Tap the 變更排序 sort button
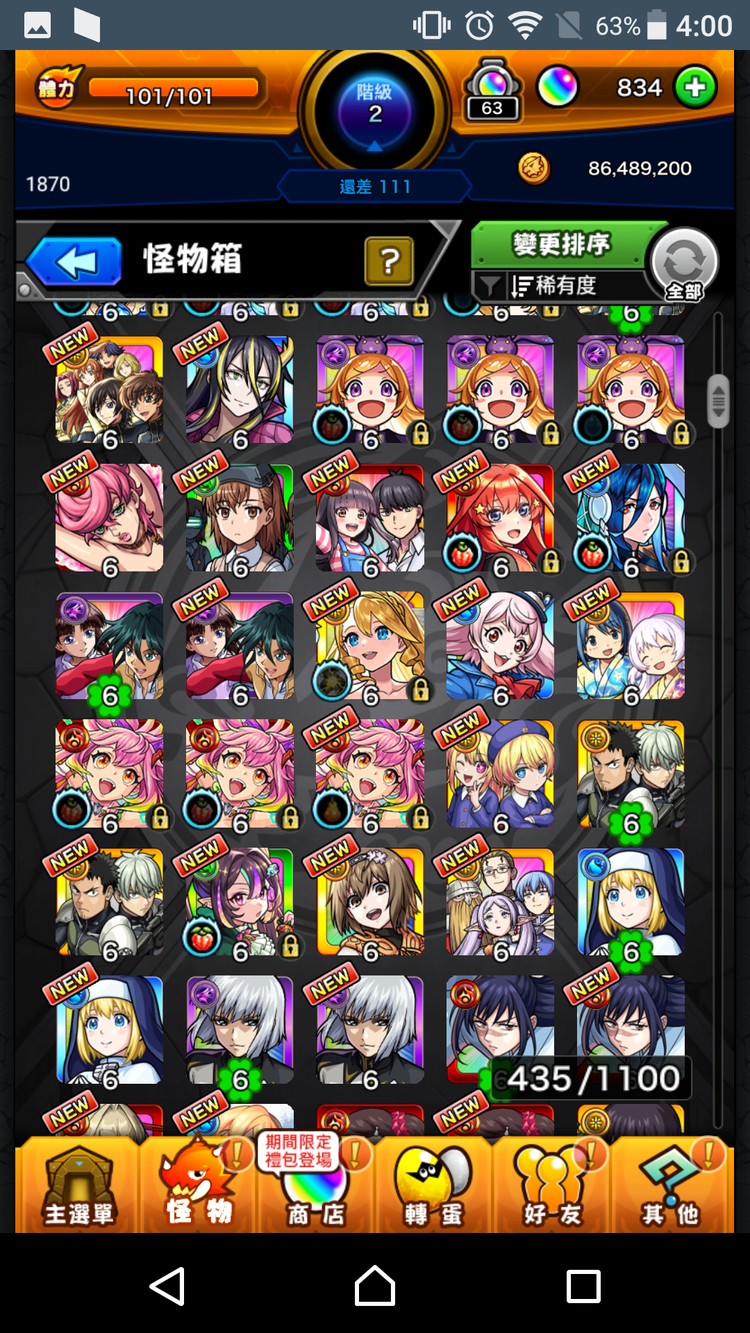Image resolution: width=750 pixels, height=1333 pixels. pyautogui.click(x=560, y=244)
